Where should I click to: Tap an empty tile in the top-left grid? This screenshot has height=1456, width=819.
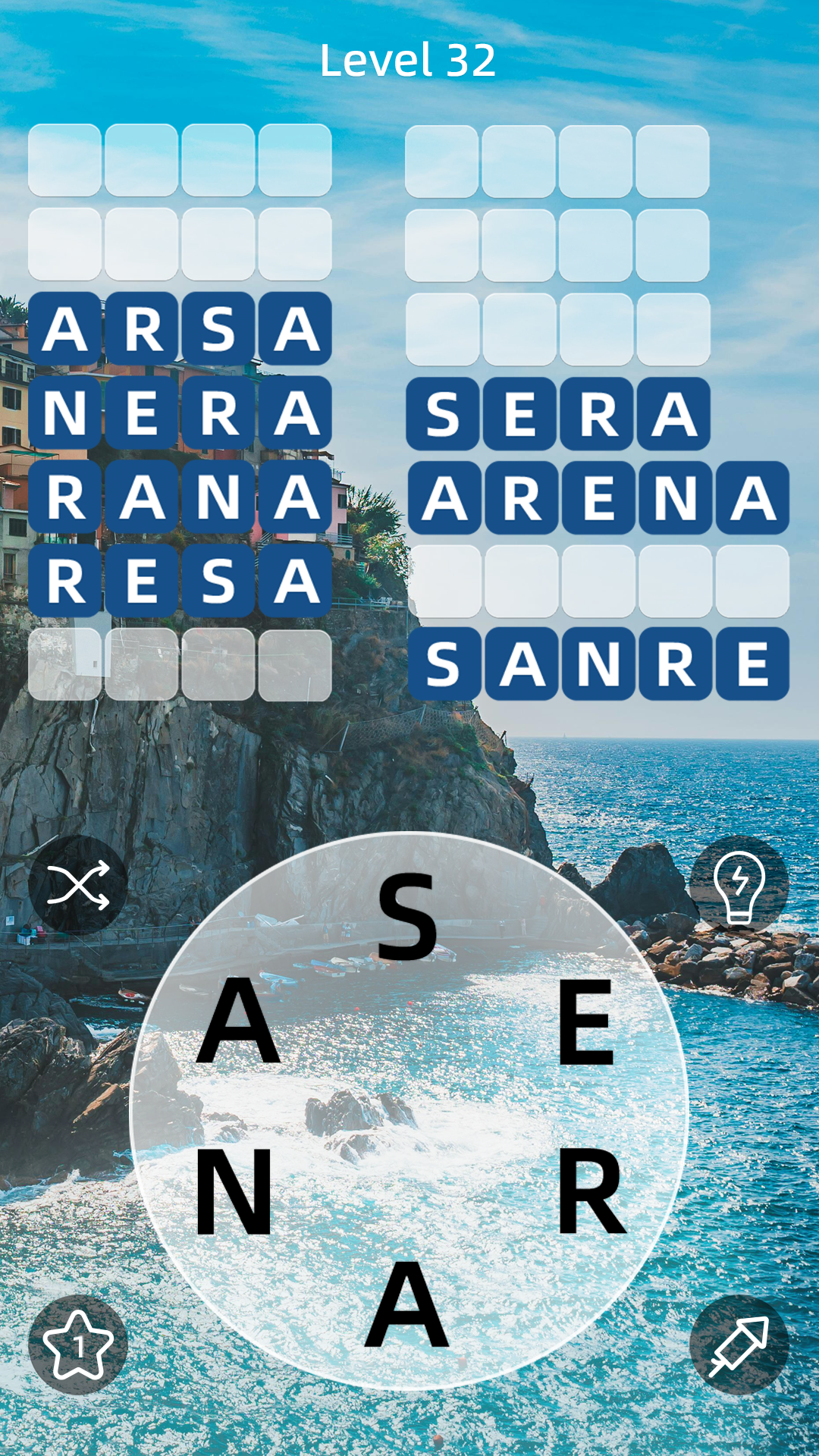pos(67,159)
